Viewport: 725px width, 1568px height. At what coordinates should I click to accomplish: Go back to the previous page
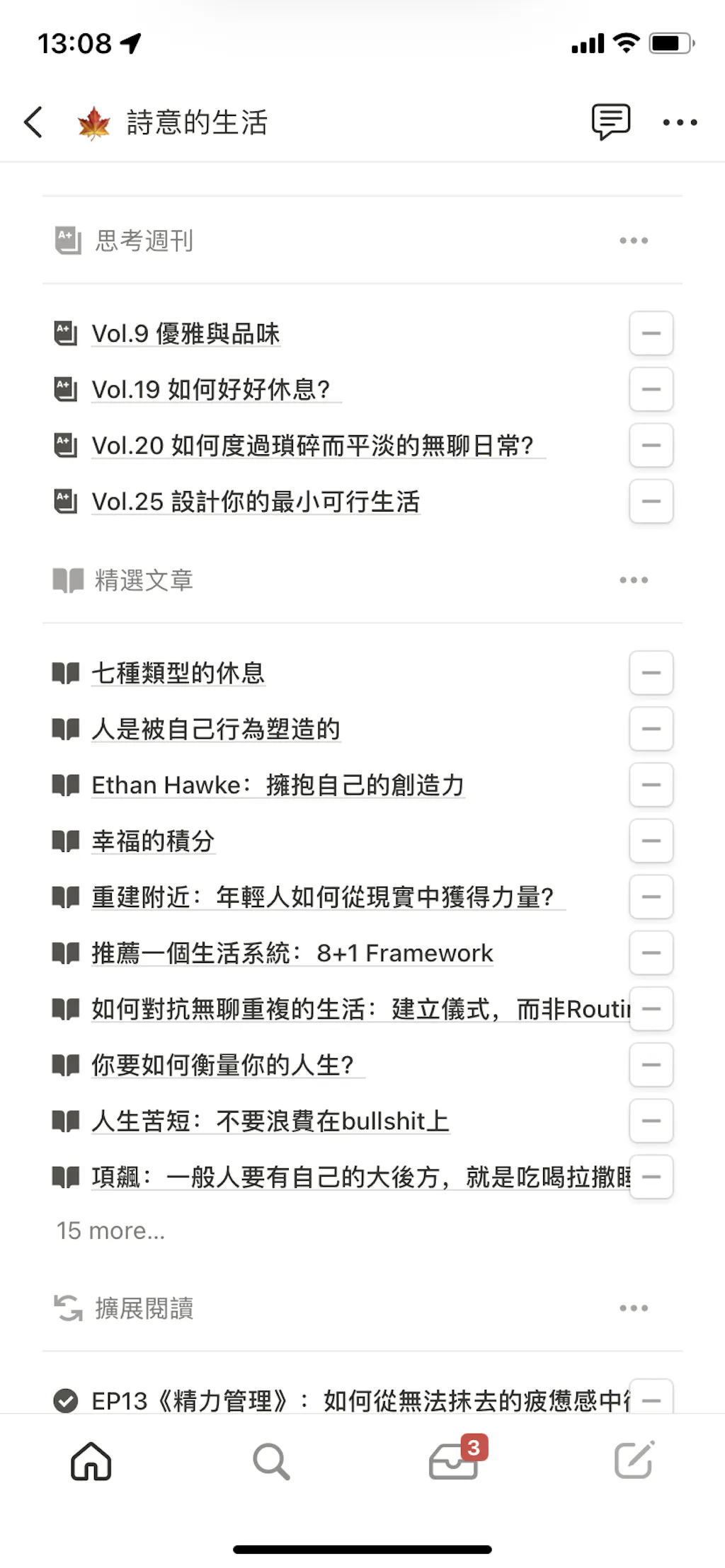[x=33, y=122]
